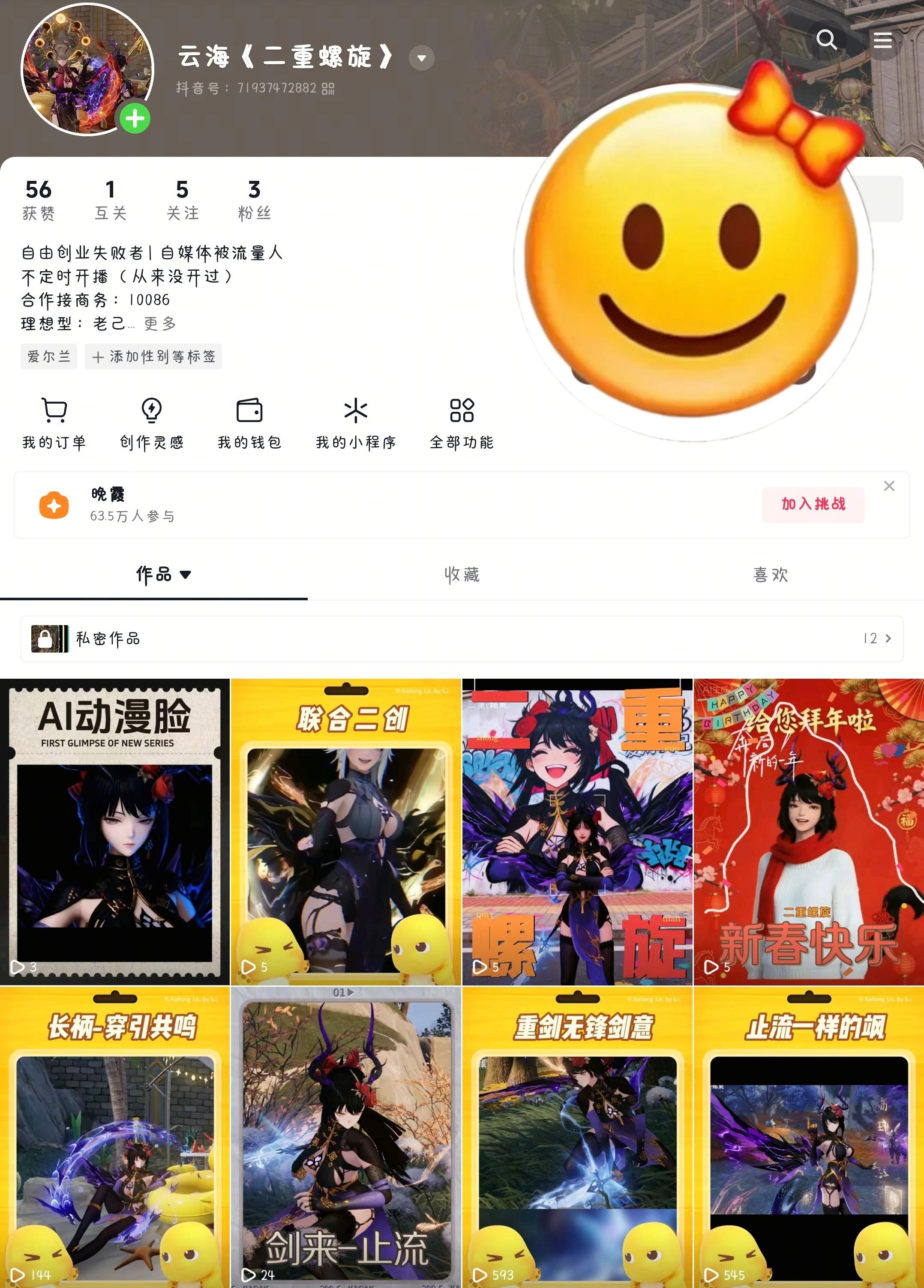Screen dimensions: 924x1288
Task: Dismiss the 晚霞 challenge banner
Action: tap(889, 486)
